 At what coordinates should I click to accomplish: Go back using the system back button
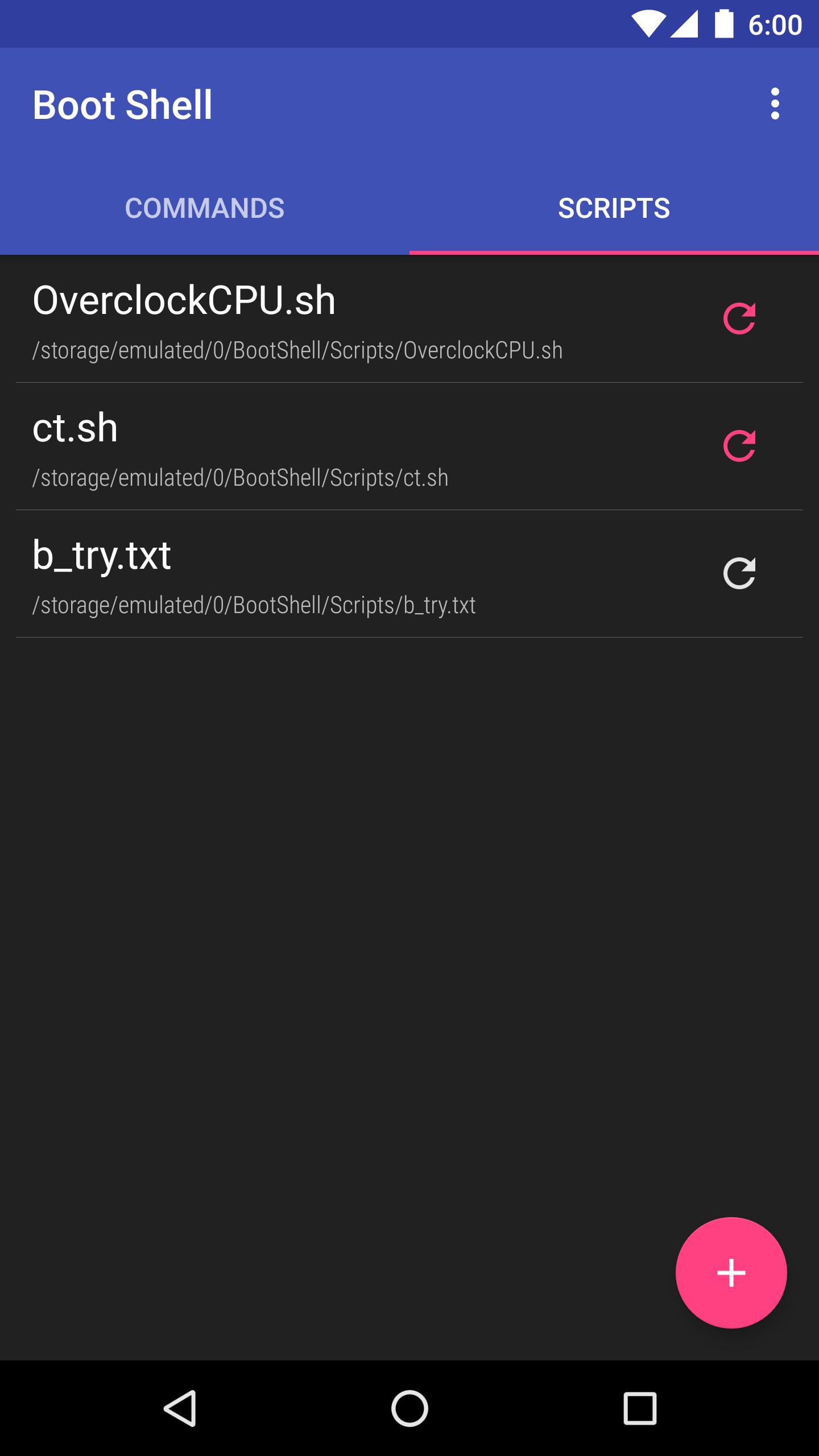click(x=180, y=1408)
